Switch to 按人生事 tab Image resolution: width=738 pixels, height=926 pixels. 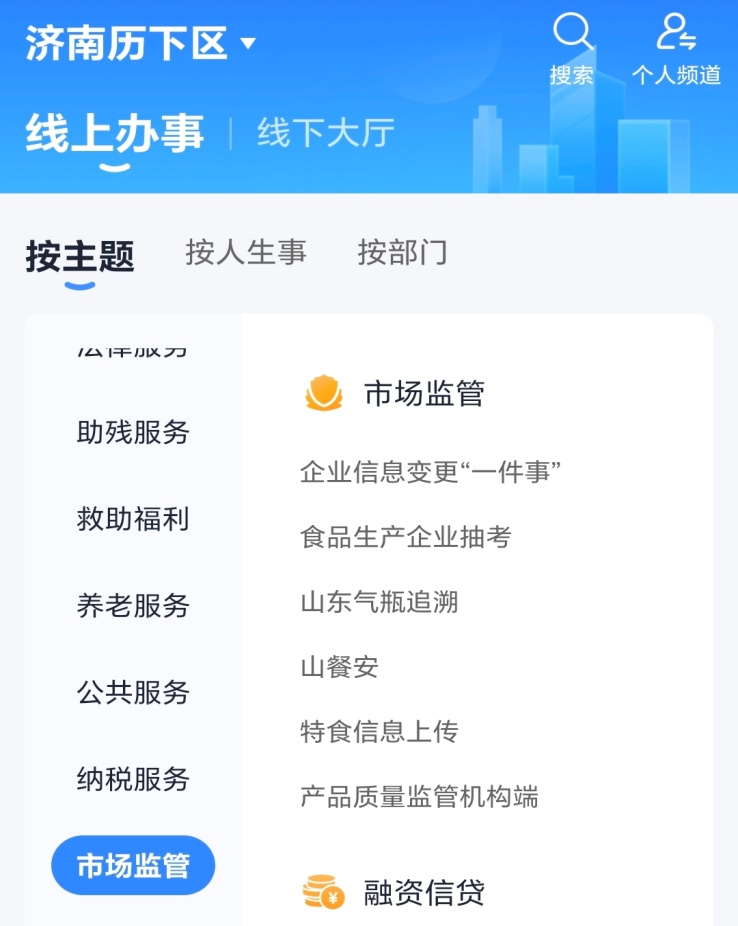[x=246, y=253]
